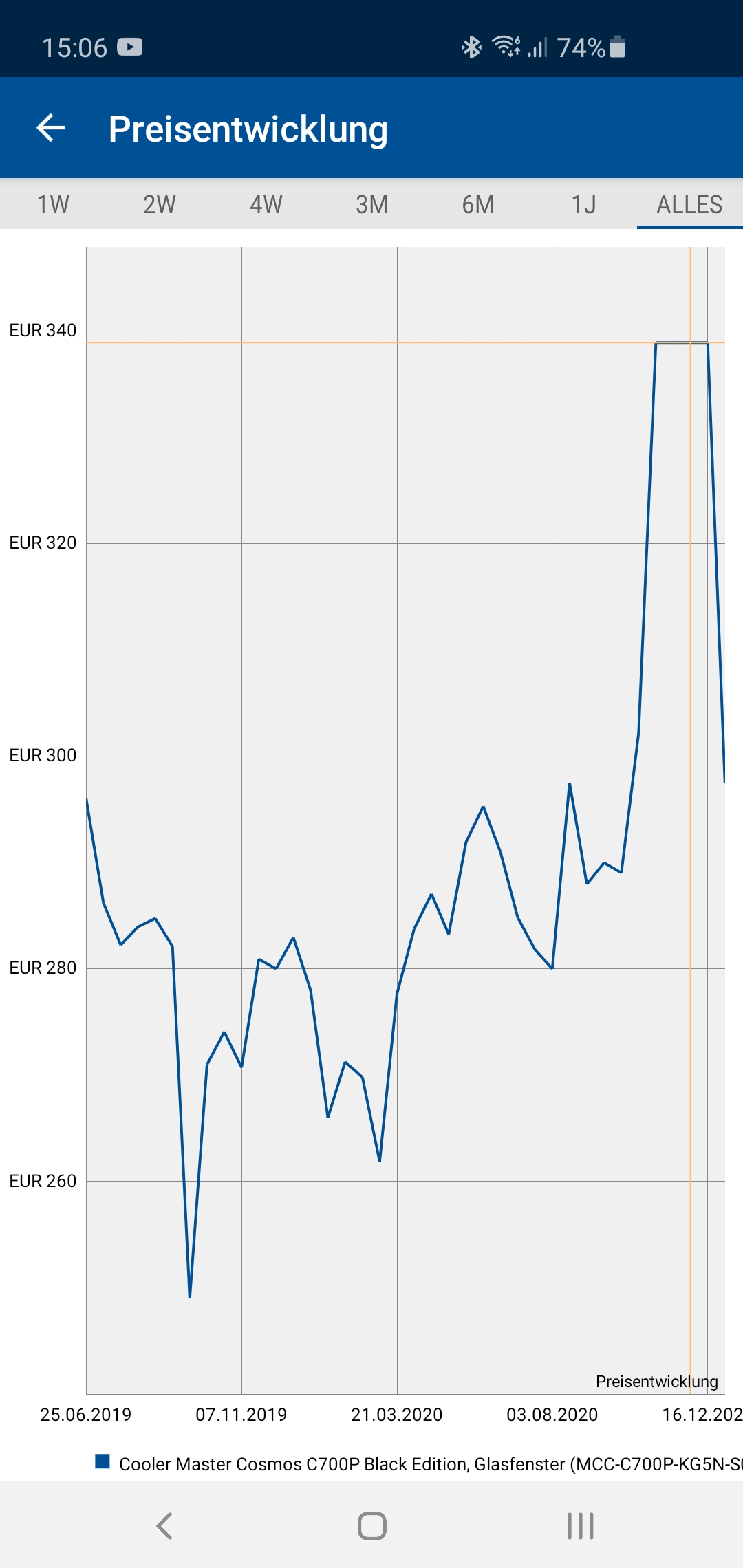Show the 4W price range
743x1568 pixels.
(266, 204)
